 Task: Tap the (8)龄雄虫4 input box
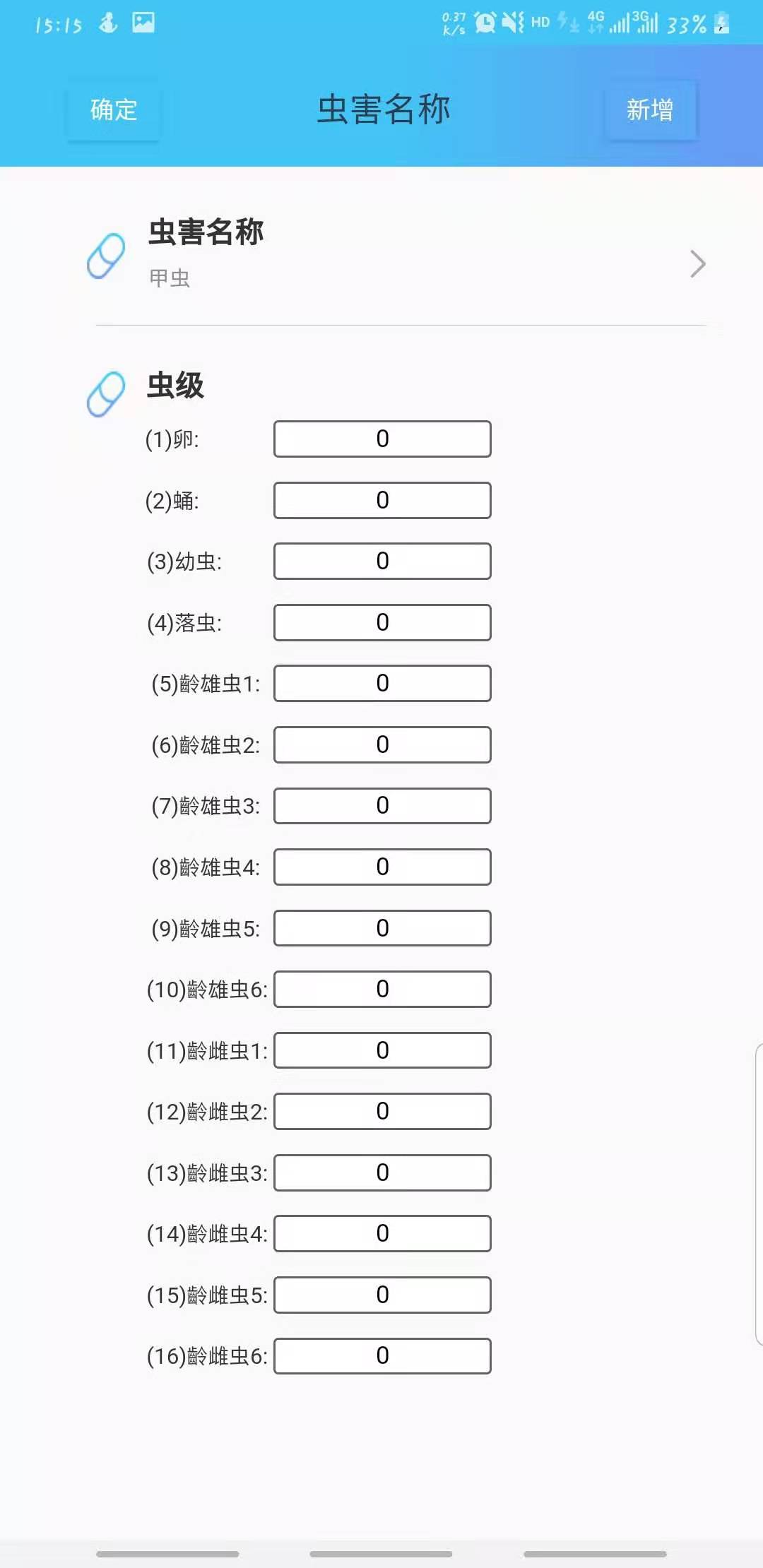tap(382, 867)
